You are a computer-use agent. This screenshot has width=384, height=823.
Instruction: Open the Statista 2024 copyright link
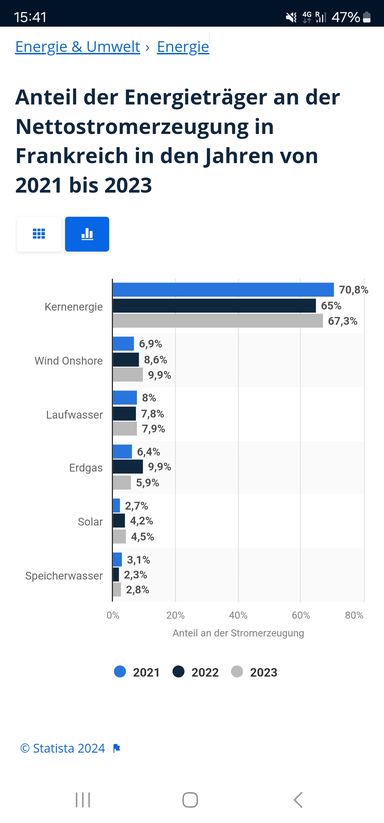pos(62,748)
